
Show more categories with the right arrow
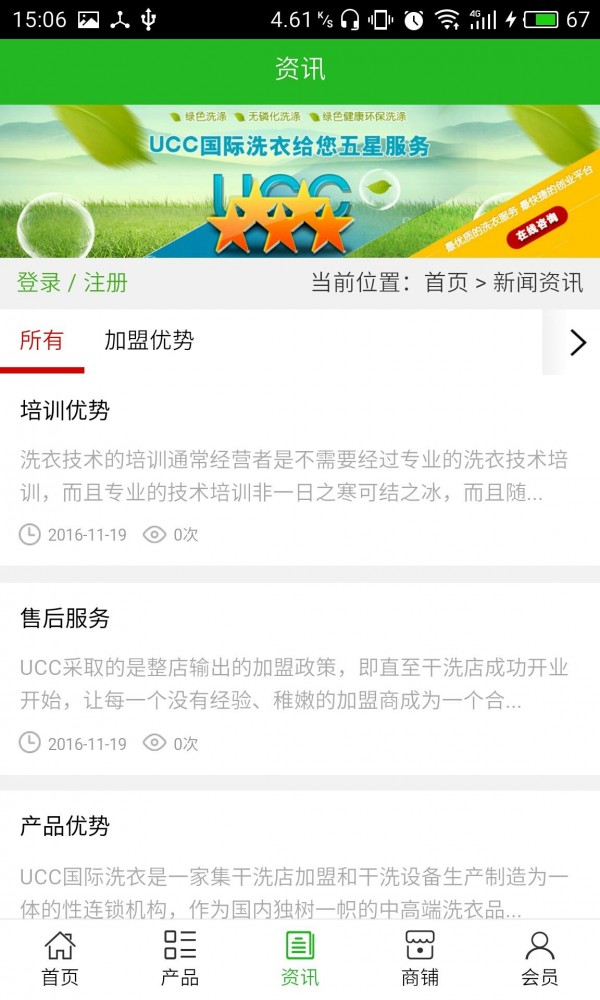pos(577,343)
